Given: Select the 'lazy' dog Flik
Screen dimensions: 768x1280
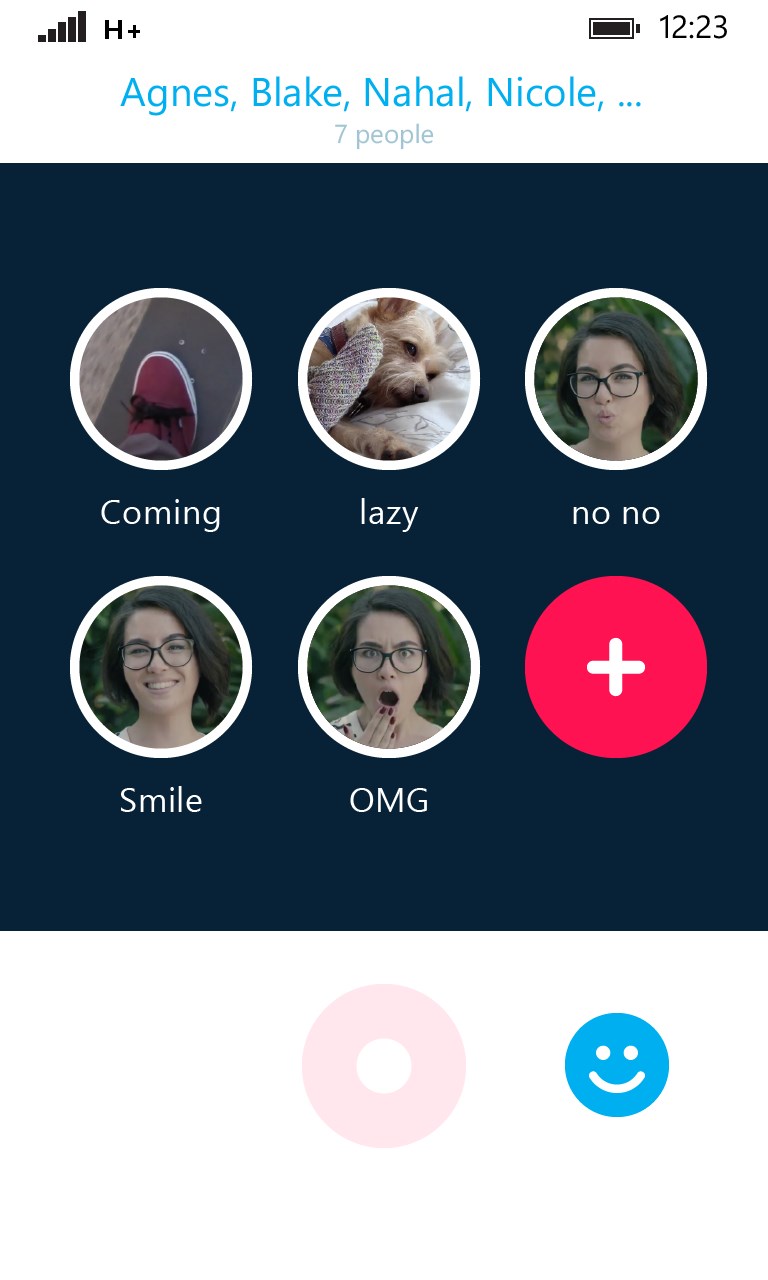Looking at the screenshot, I should point(389,378).
